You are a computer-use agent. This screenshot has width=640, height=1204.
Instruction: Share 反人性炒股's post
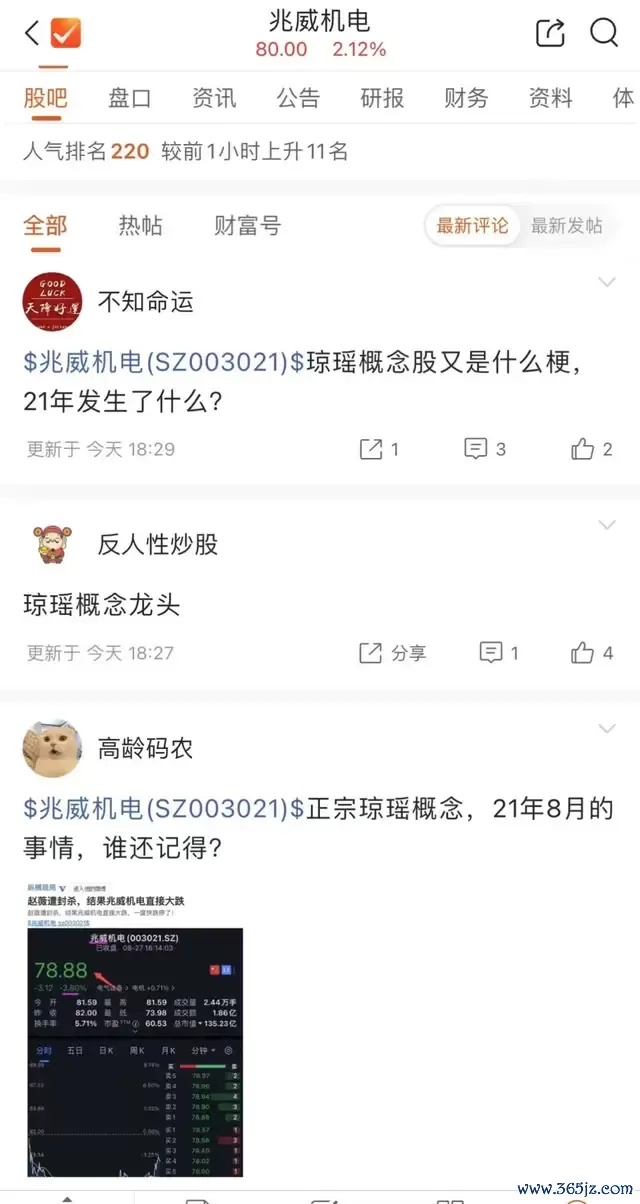point(392,653)
